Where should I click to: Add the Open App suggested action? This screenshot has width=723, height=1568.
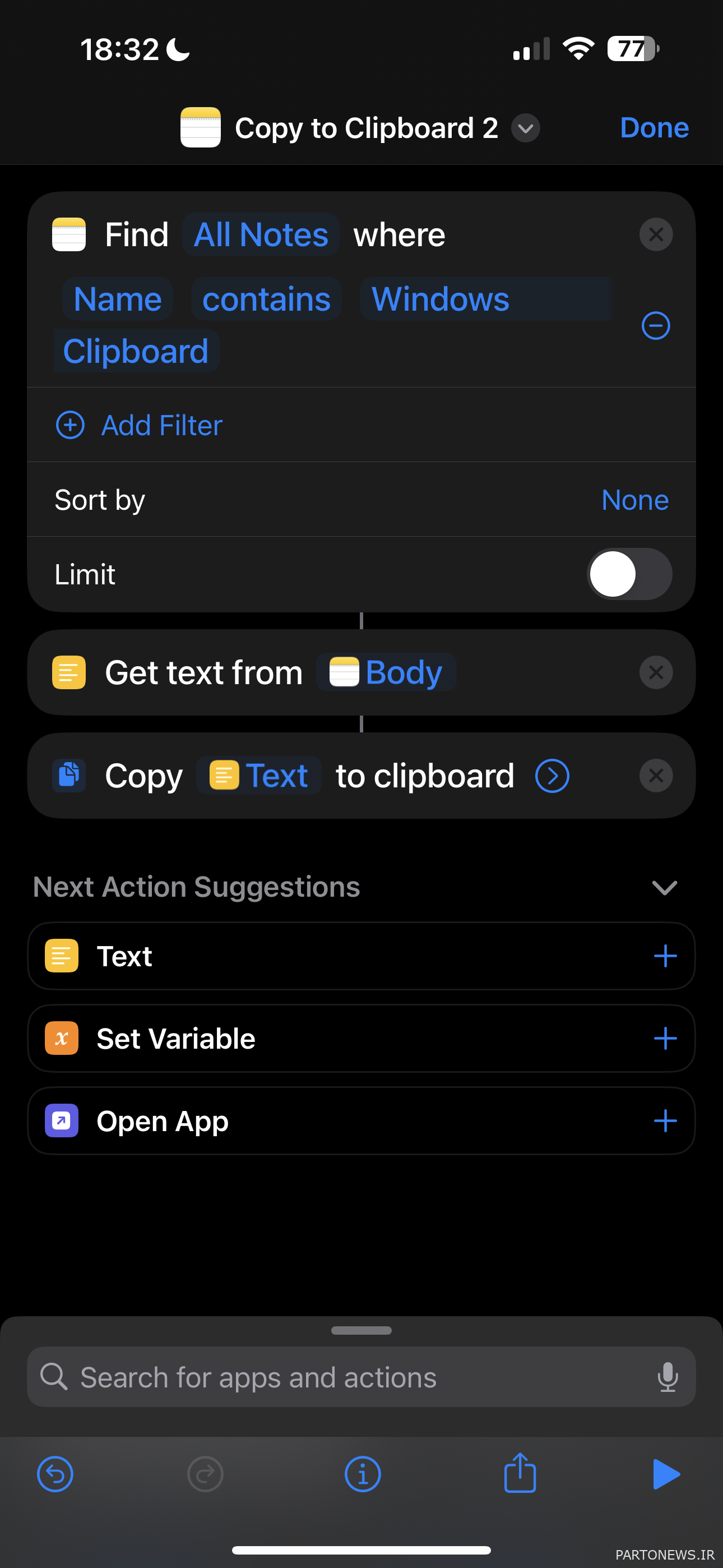(x=666, y=1120)
